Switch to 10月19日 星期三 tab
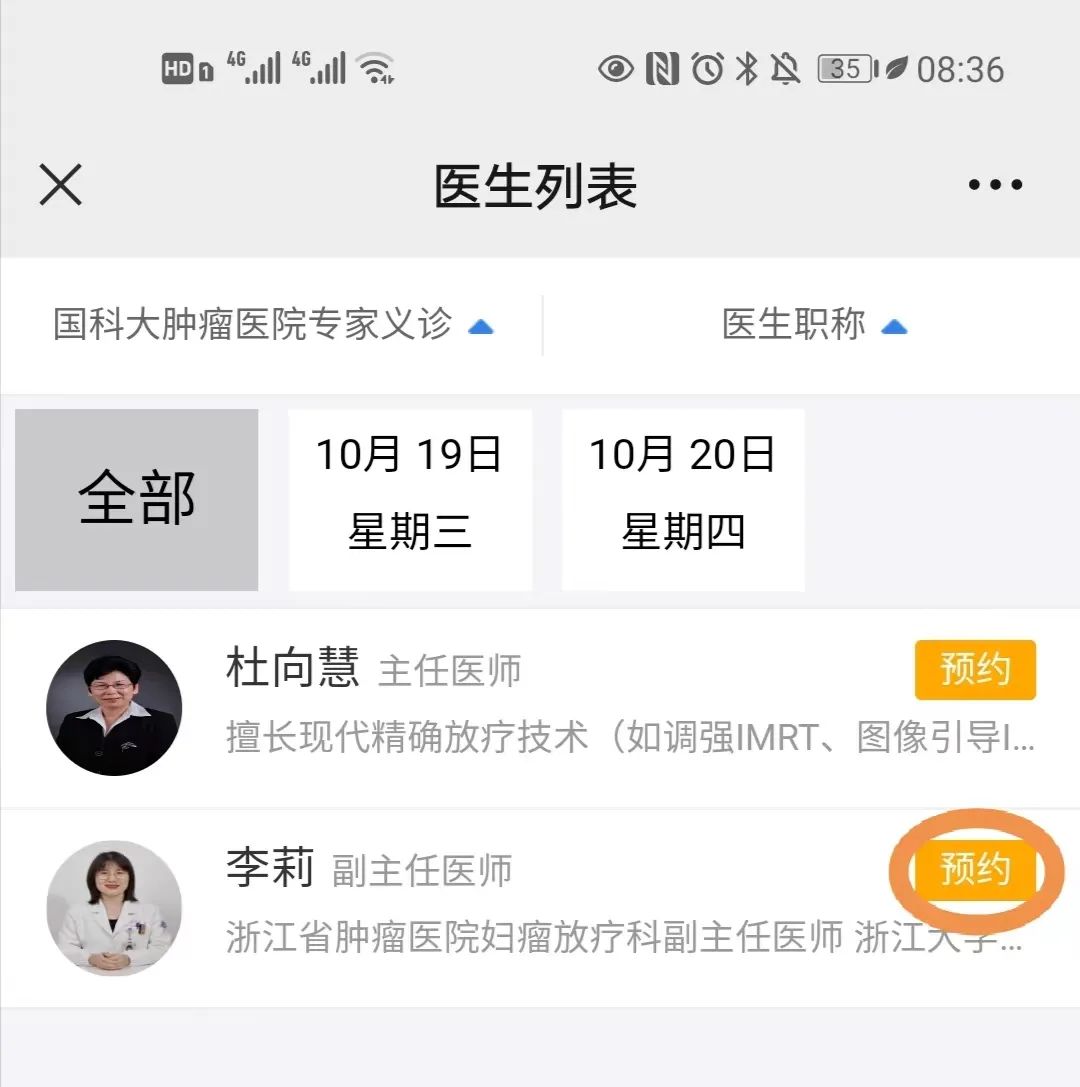 (410, 499)
